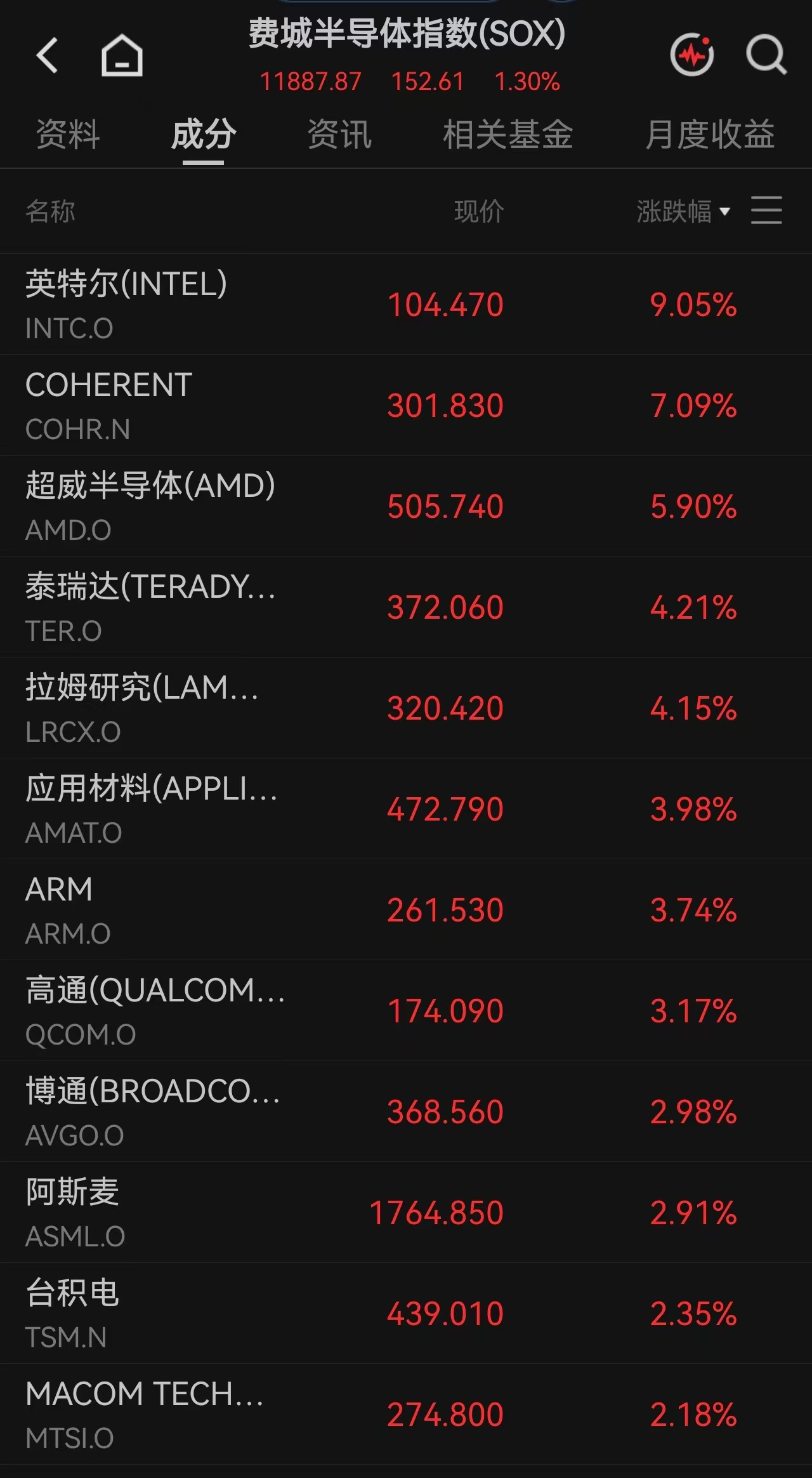
Task: Open the column settings list icon
Action: click(x=766, y=210)
